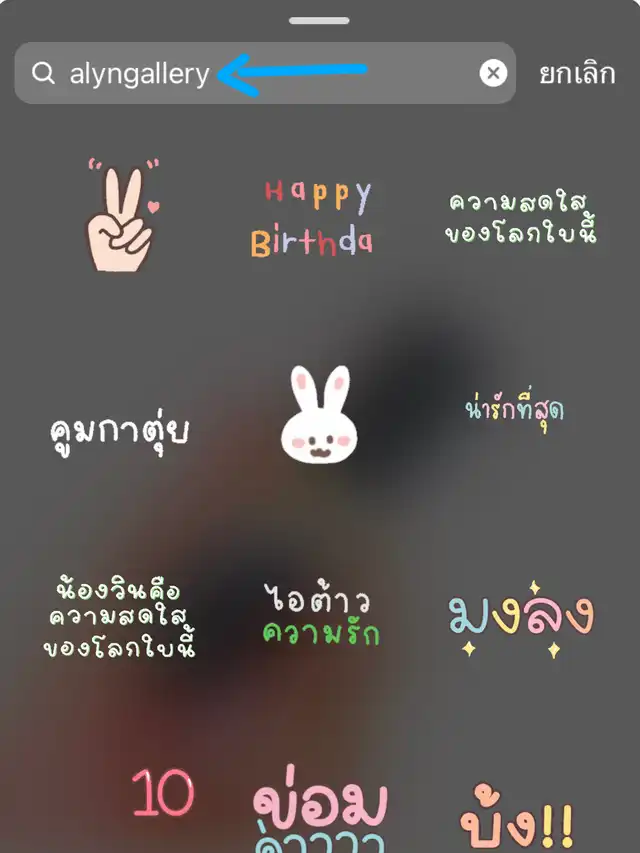Select the น่ารักที่สุด sticker
Image resolution: width=640 pixels, height=853 pixels.
click(x=514, y=408)
